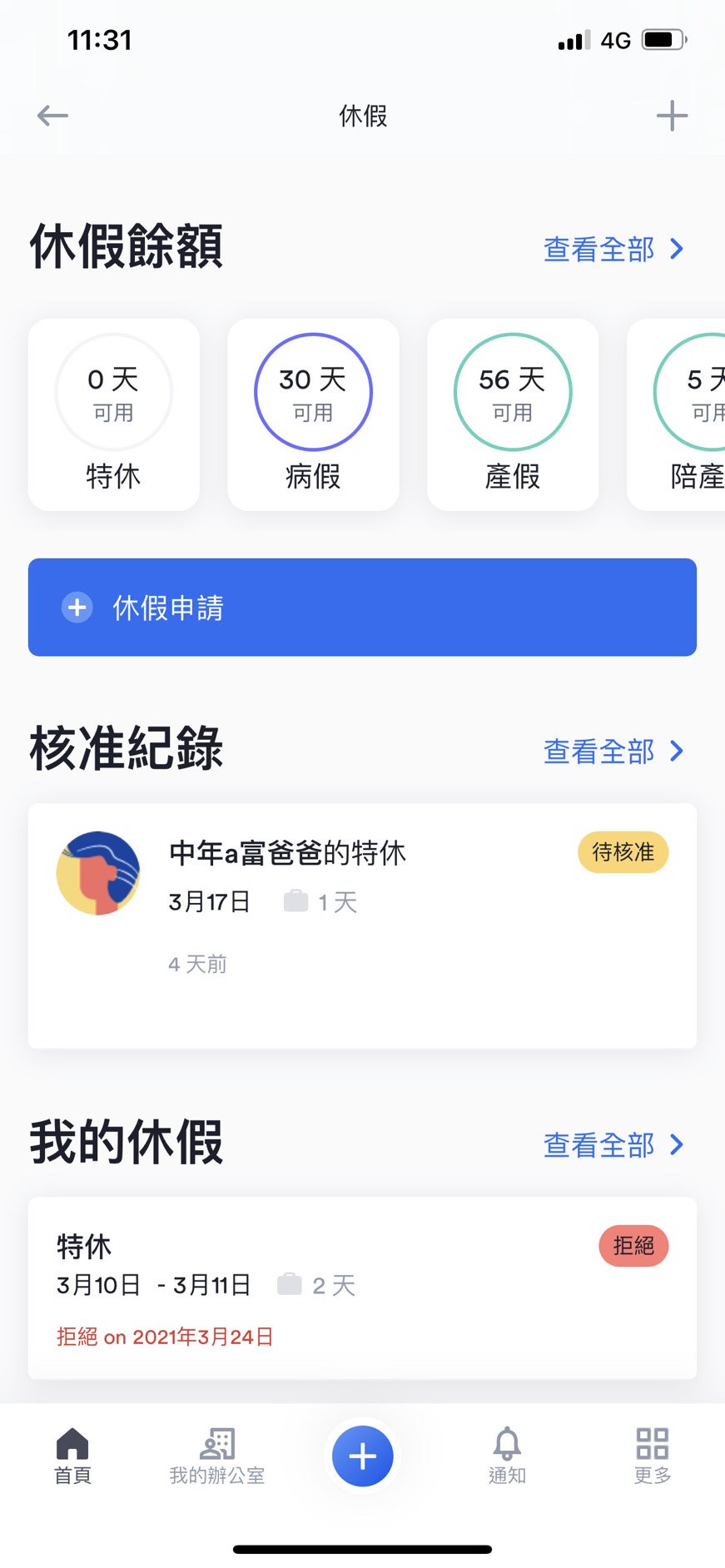Tap the plus icon in the top bar
The image size is (725, 1568).
(672, 116)
